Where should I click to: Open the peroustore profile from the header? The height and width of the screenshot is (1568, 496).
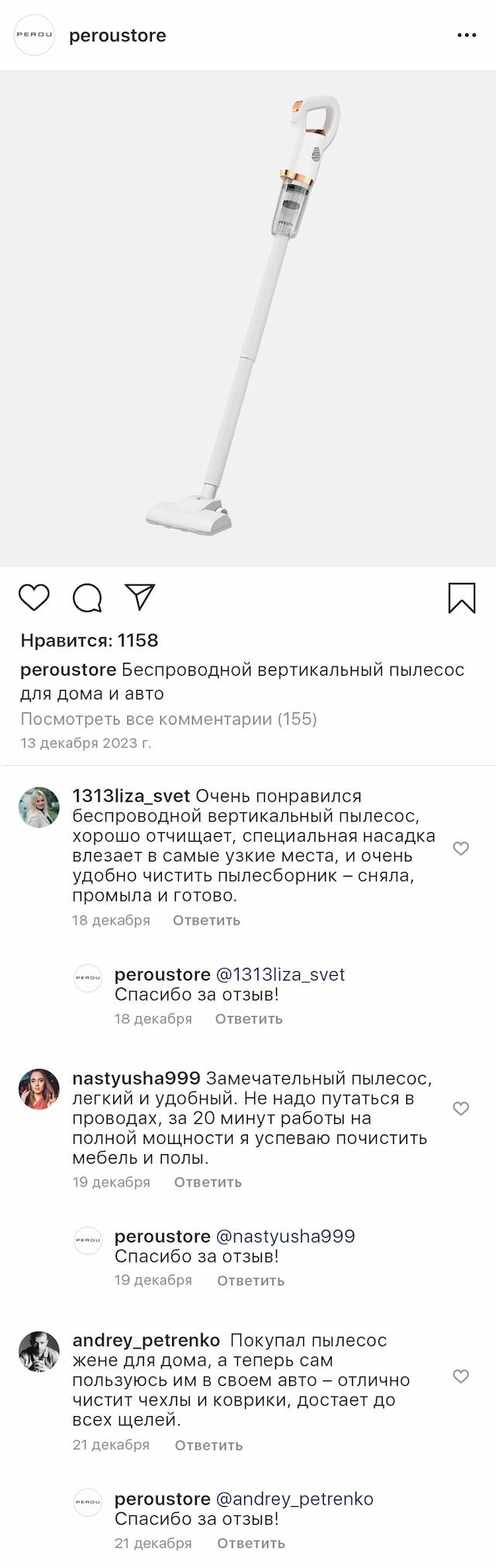117,36
